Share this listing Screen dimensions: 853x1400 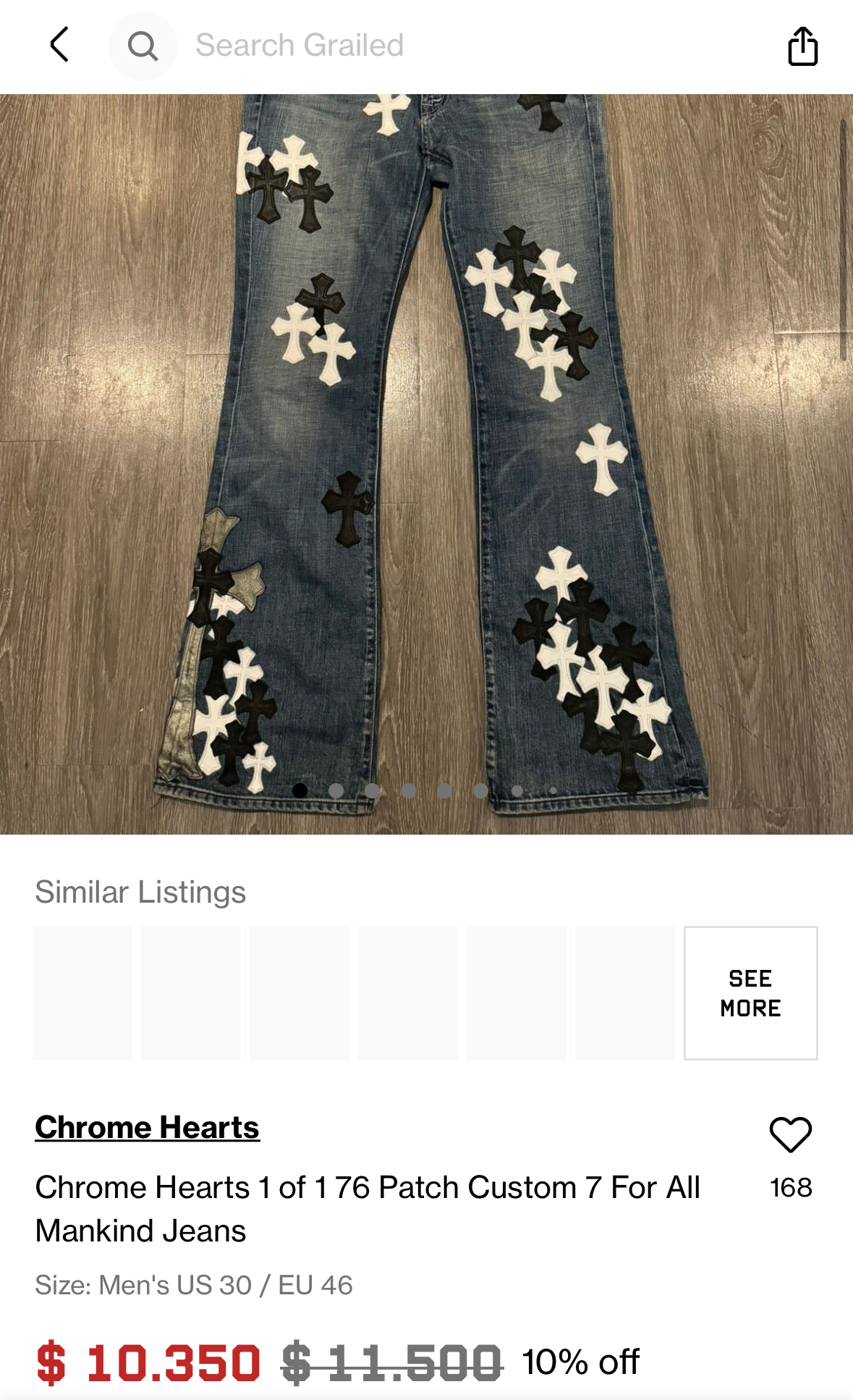(802, 46)
